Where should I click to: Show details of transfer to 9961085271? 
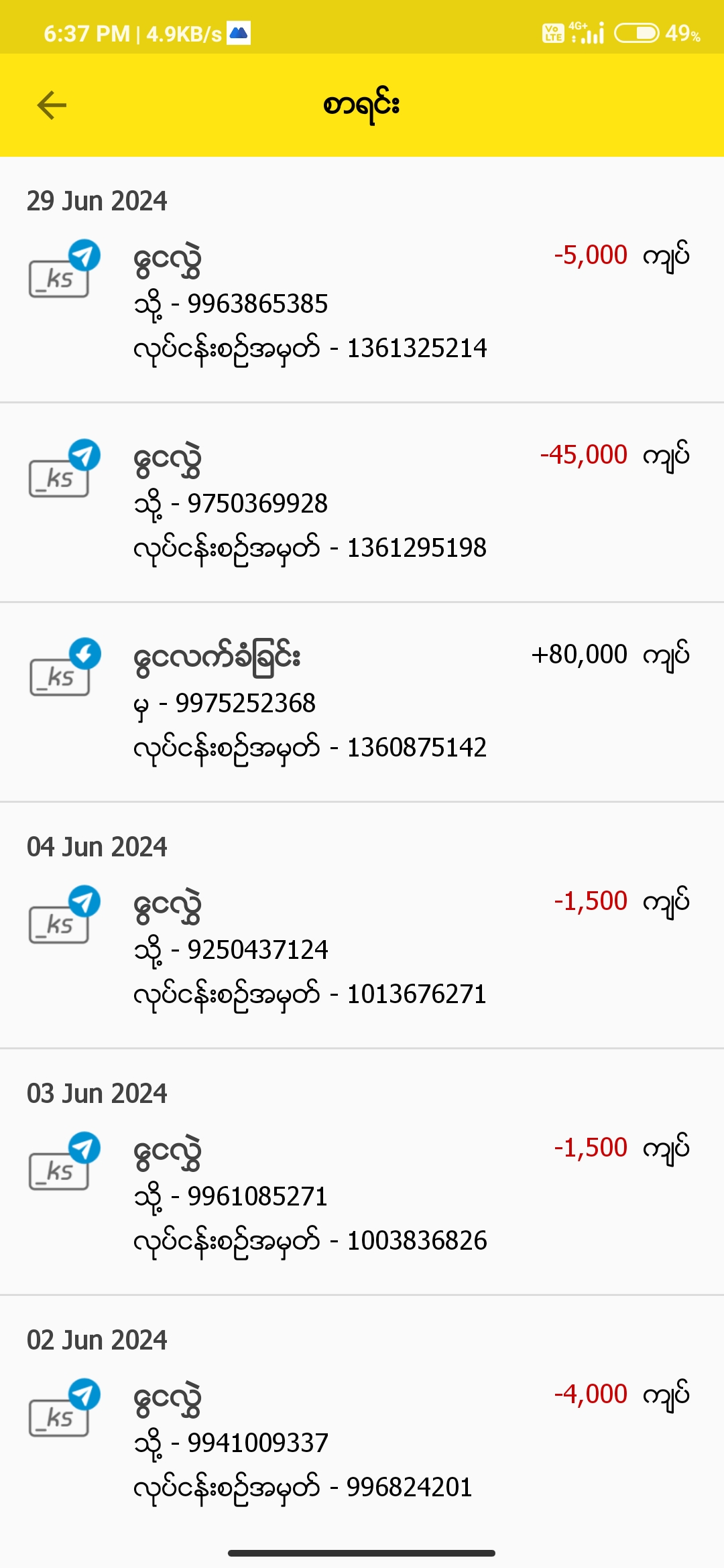click(x=362, y=1195)
